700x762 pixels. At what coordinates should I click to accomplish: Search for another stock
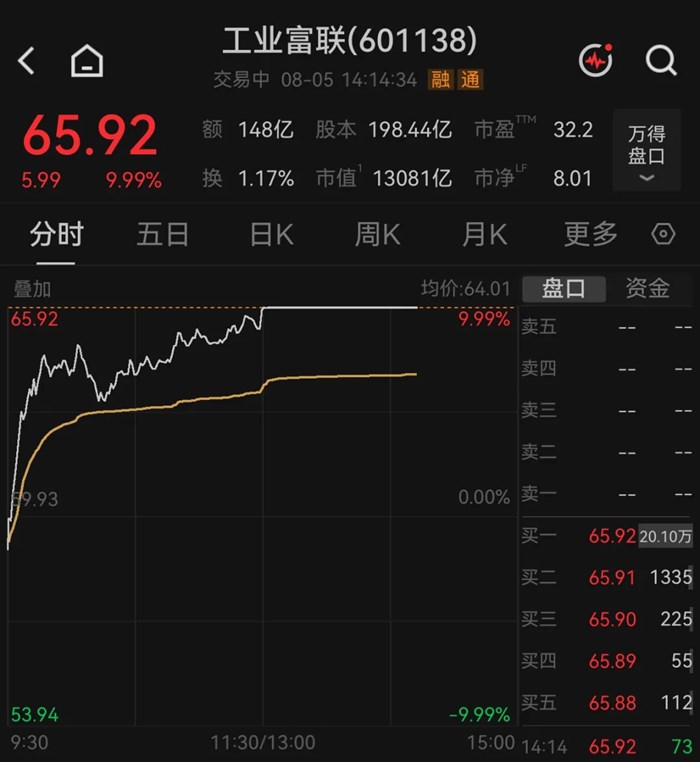click(661, 61)
